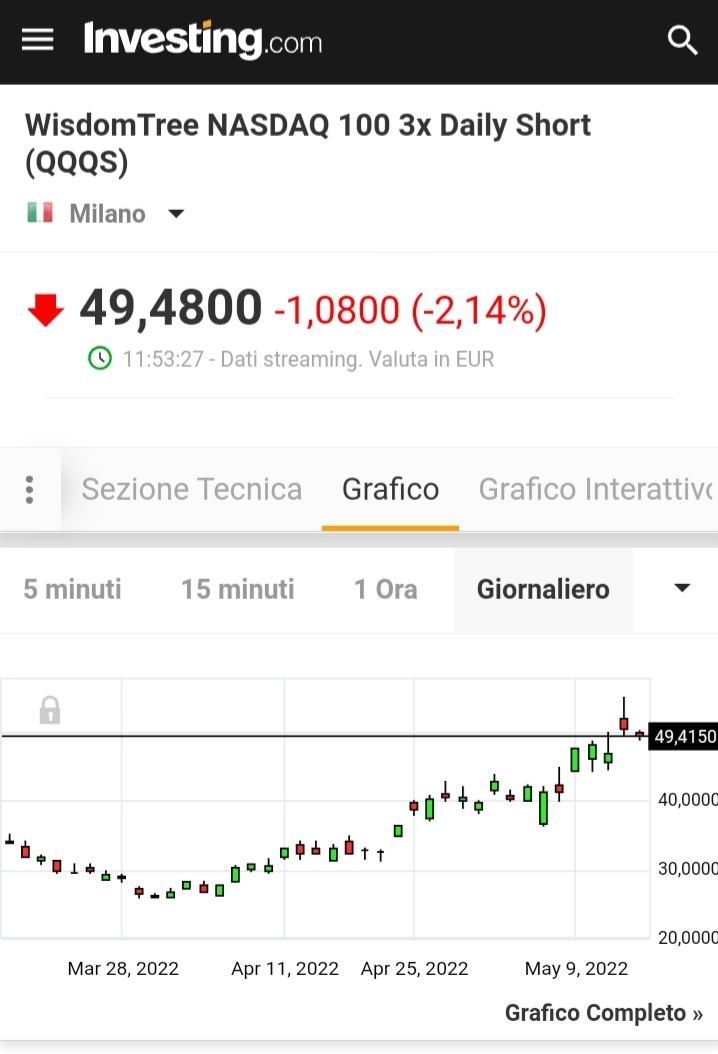This screenshot has width=718, height=1054.
Task: Select the Grafico tab
Action: (x=391, y=489)
